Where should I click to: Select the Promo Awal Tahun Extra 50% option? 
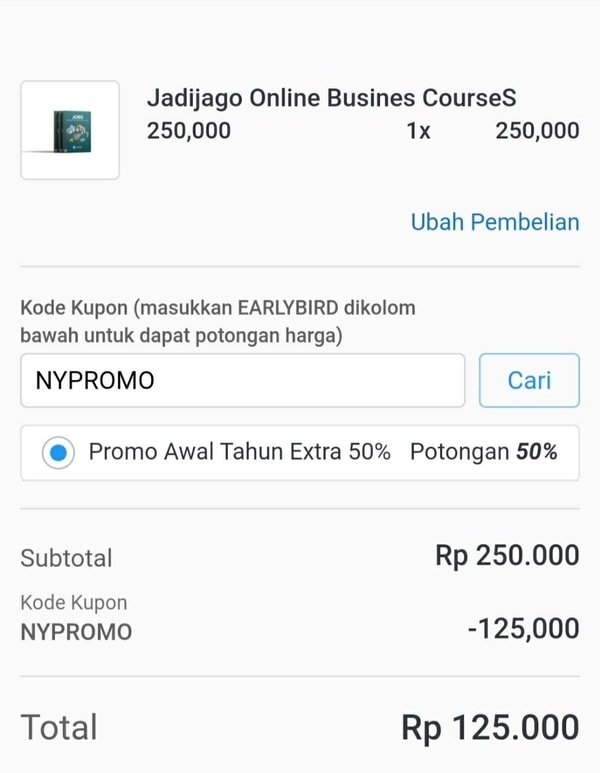(x=59, y=453)
